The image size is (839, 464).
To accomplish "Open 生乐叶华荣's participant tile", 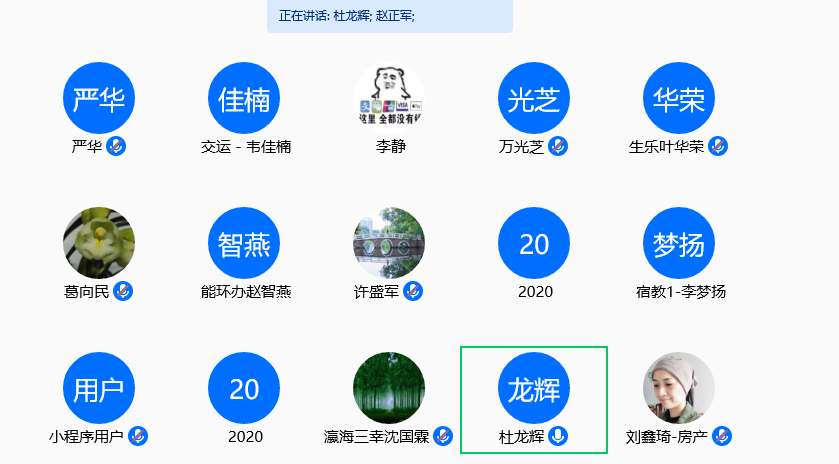I will point(678,98).
